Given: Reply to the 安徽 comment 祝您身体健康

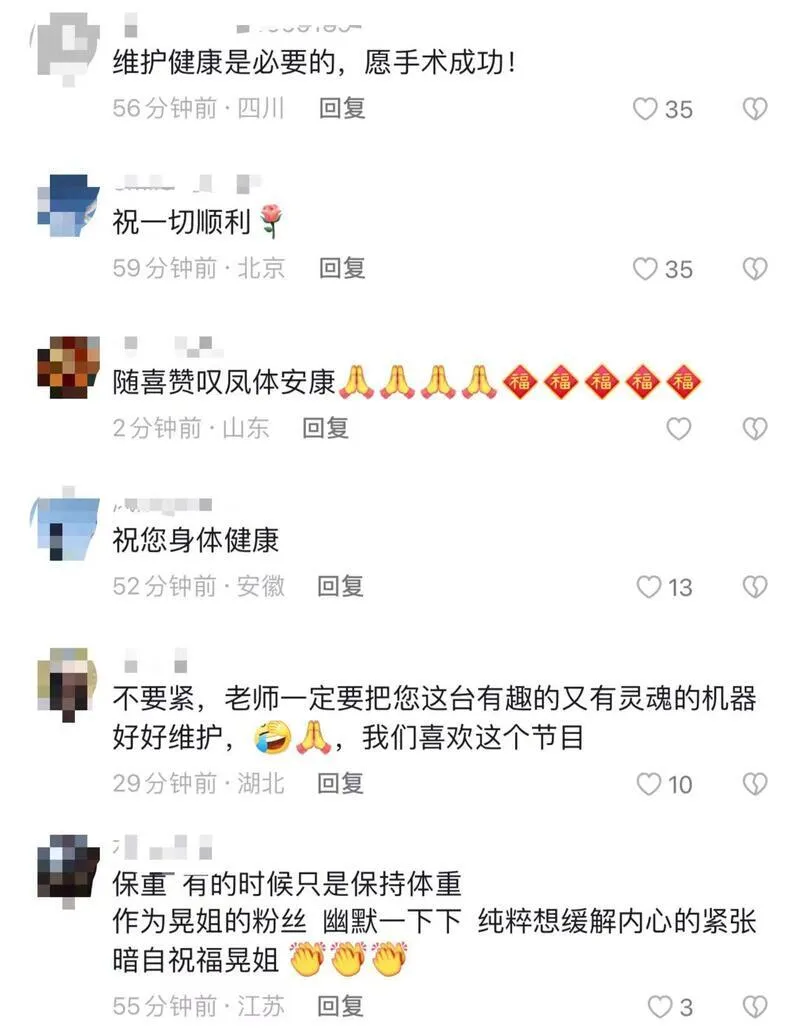Looking at the screenshot, I should [341, 586].
